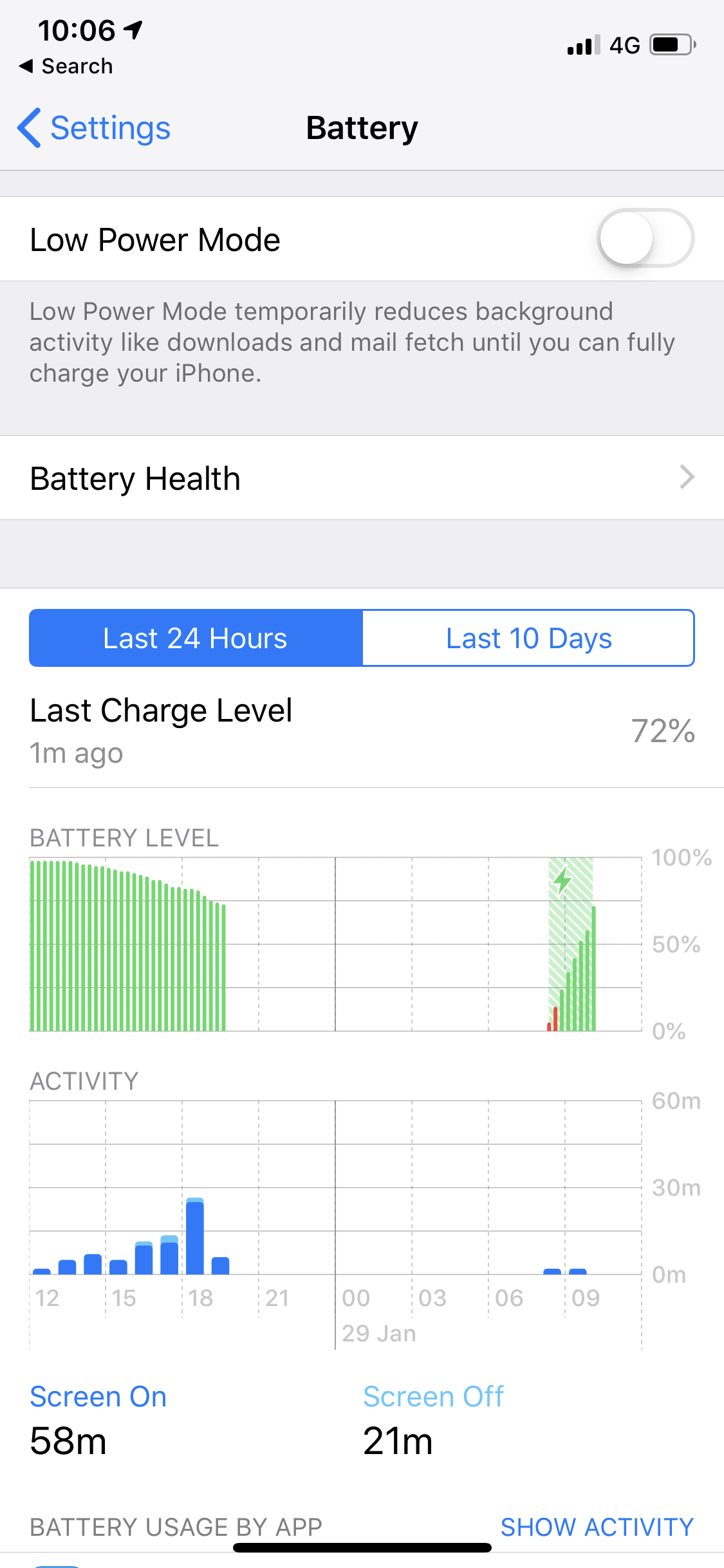The height and width of the screenshot is (1568, 724).
Task: Open Battery Health
Action: 362,478
